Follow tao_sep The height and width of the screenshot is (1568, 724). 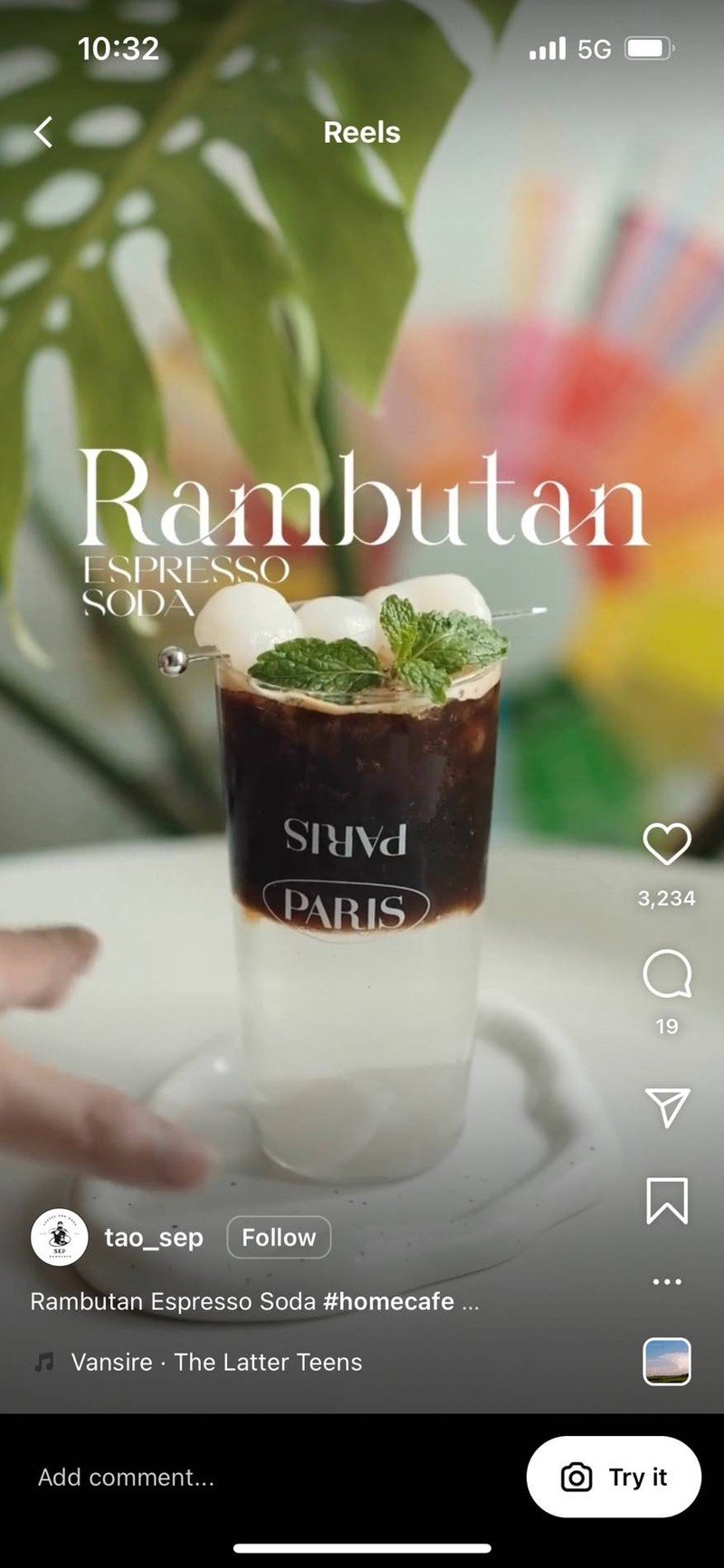pyautogui.click(x=278, y=1237)
